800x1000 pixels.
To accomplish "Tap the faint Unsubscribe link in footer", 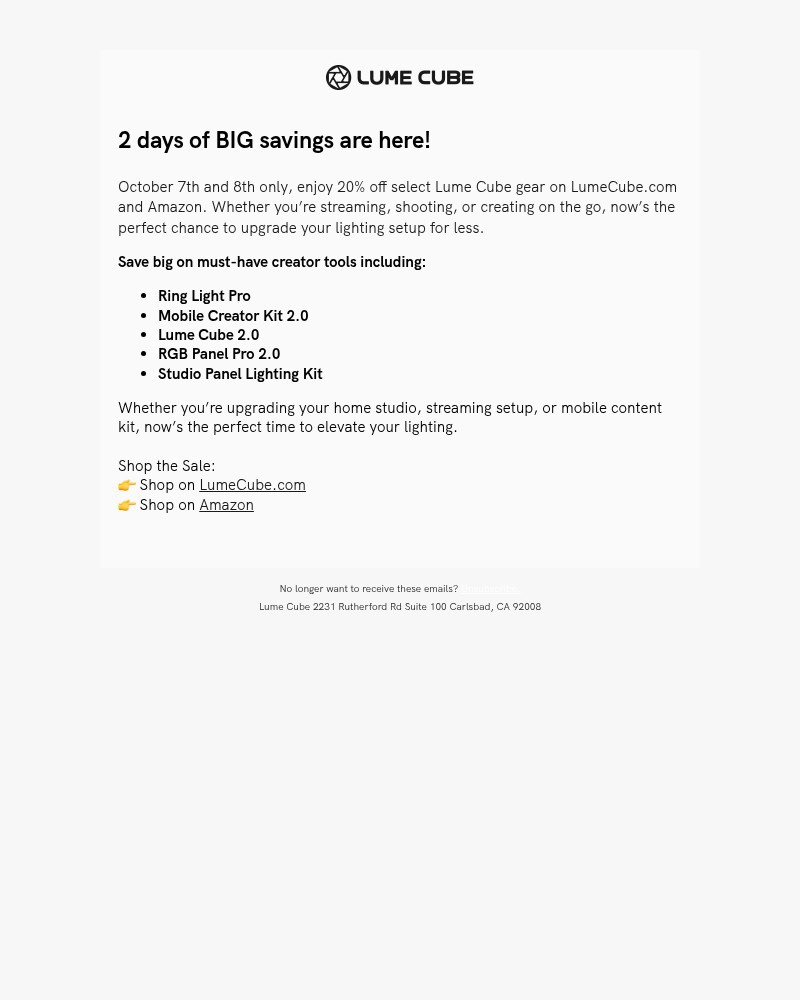I will (489, 589).
